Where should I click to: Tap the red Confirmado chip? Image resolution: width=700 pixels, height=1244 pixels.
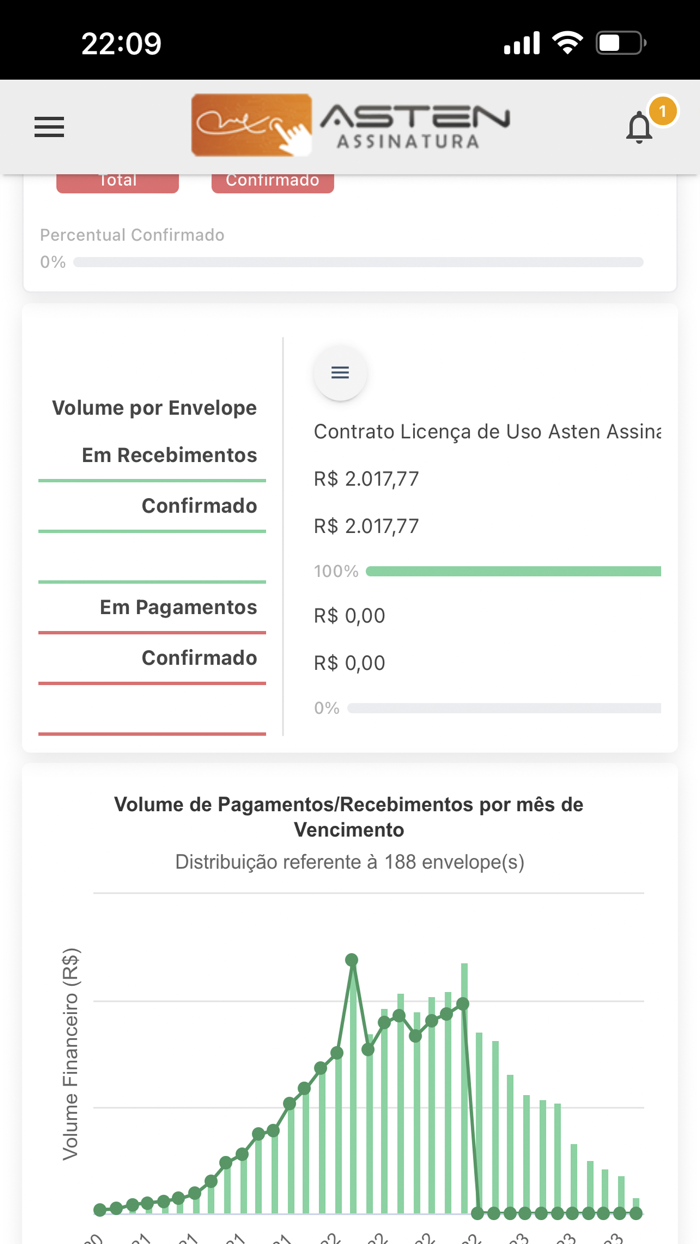pyautogui.click(x=272, y=182)
